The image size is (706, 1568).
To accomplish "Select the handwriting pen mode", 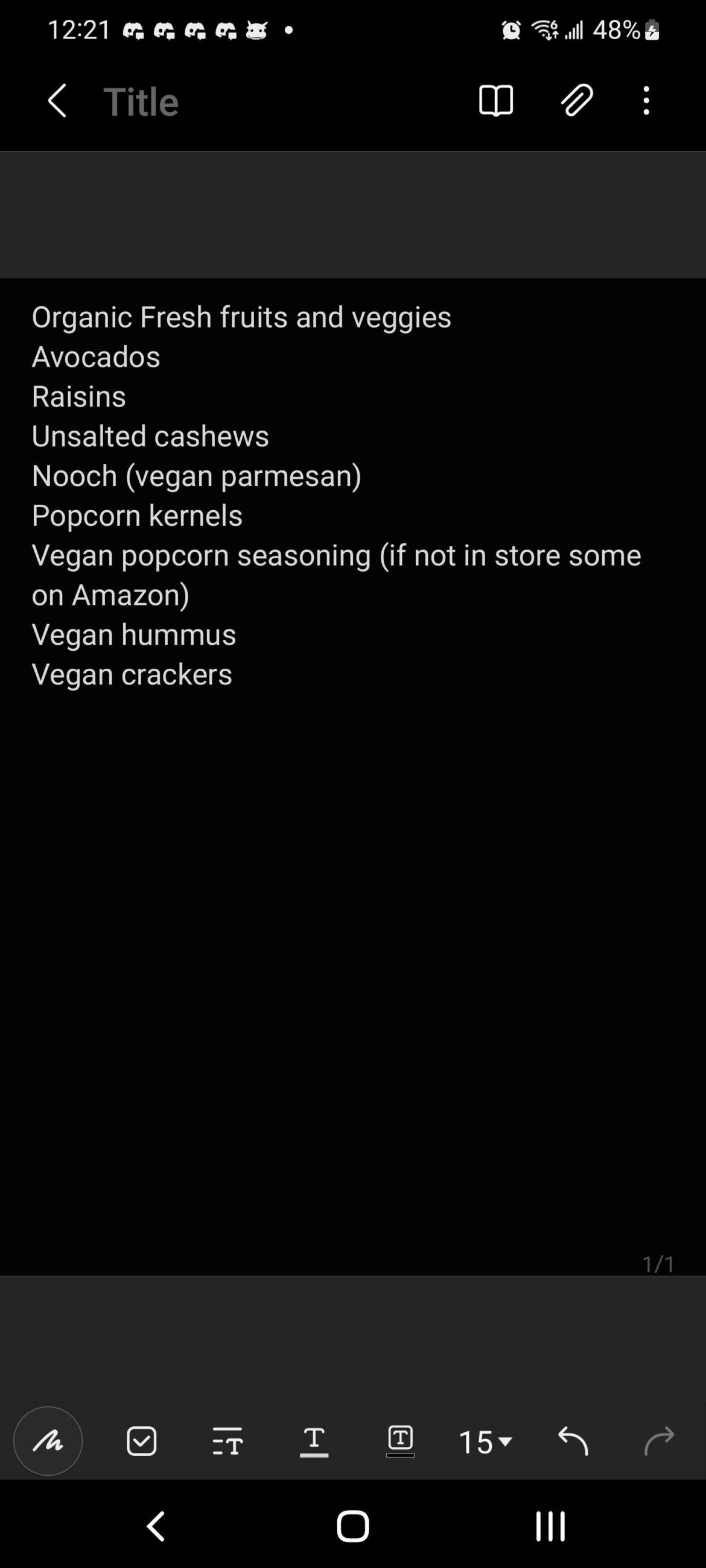I will (x=48, y=1440).
